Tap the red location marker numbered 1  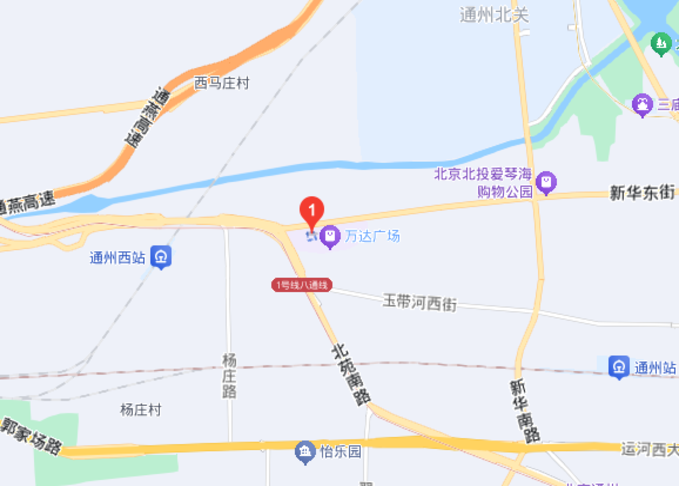pyautogui.click(x=312, y=211)
